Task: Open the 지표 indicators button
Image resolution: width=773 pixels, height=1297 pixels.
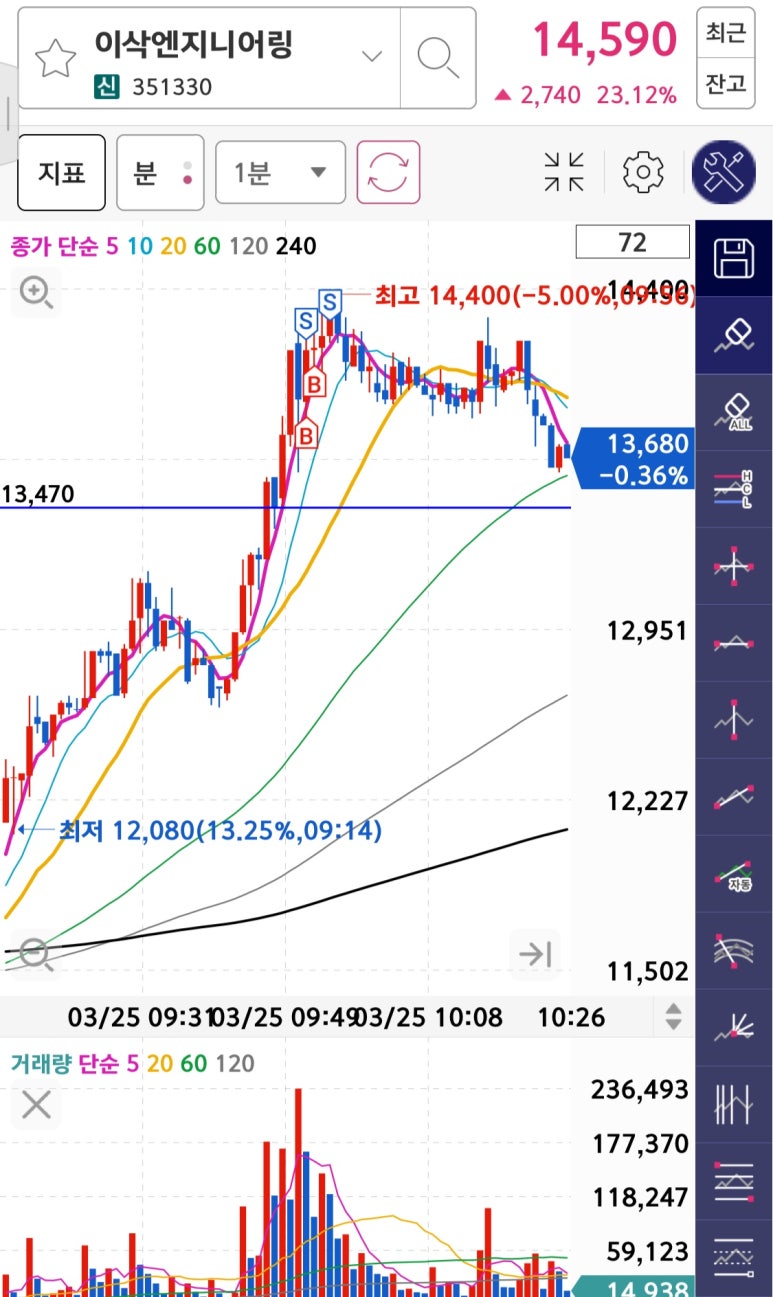Action: [x=62, y=173]
